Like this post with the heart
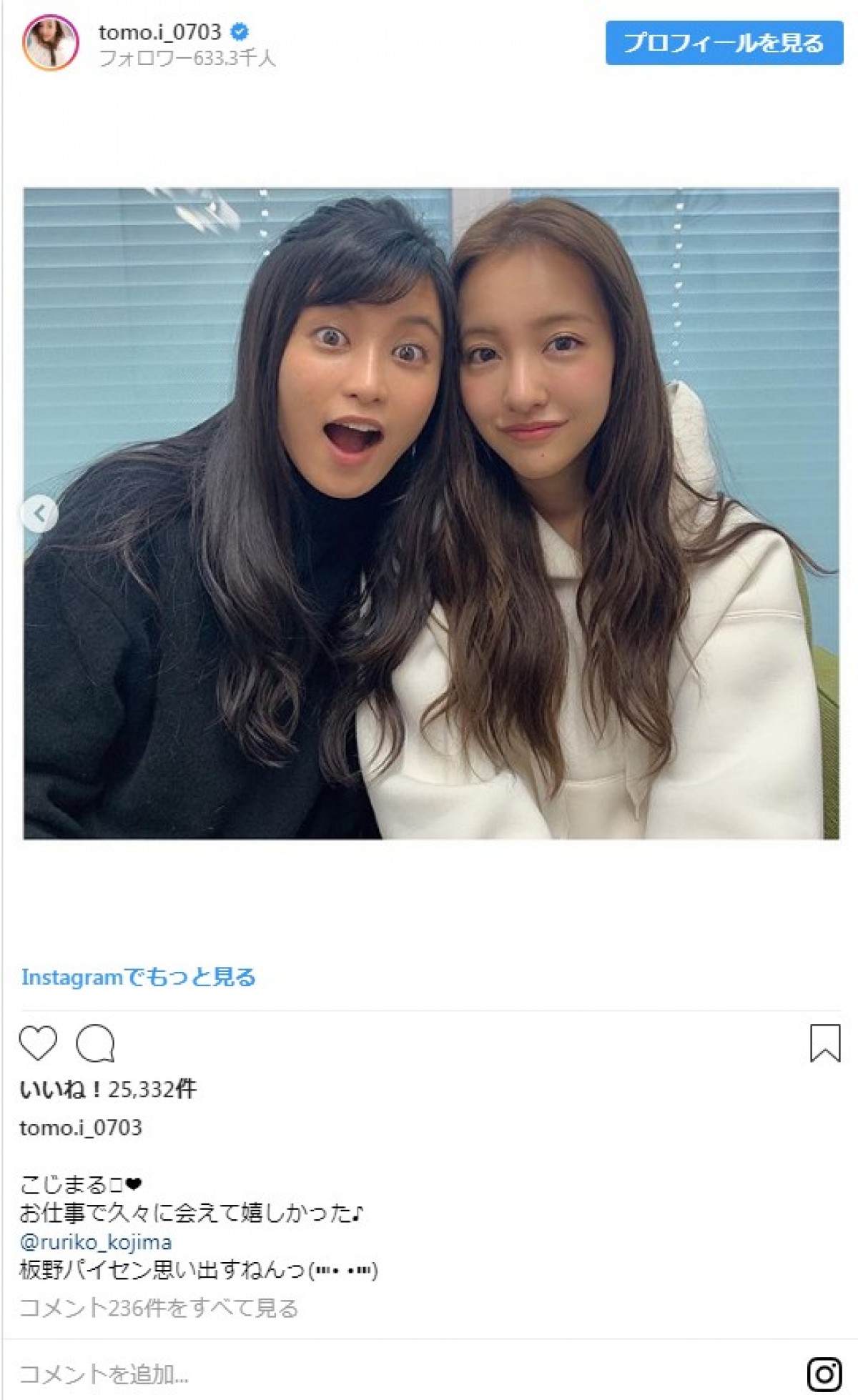Viewport: 858px width, 1400px height. pyautogui.click(x=38, y=1043)
